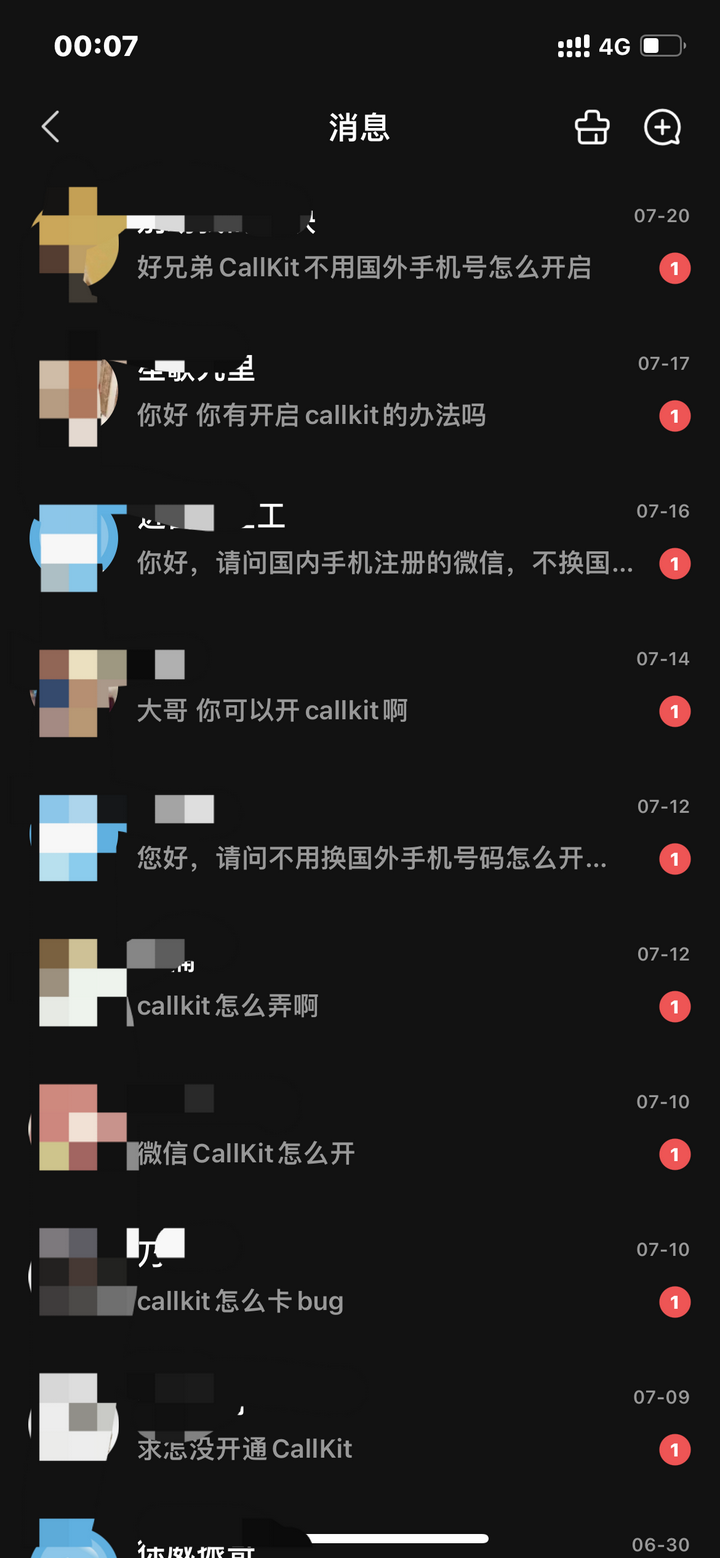Tap the plus icon to start new chat

click(662, 127)
